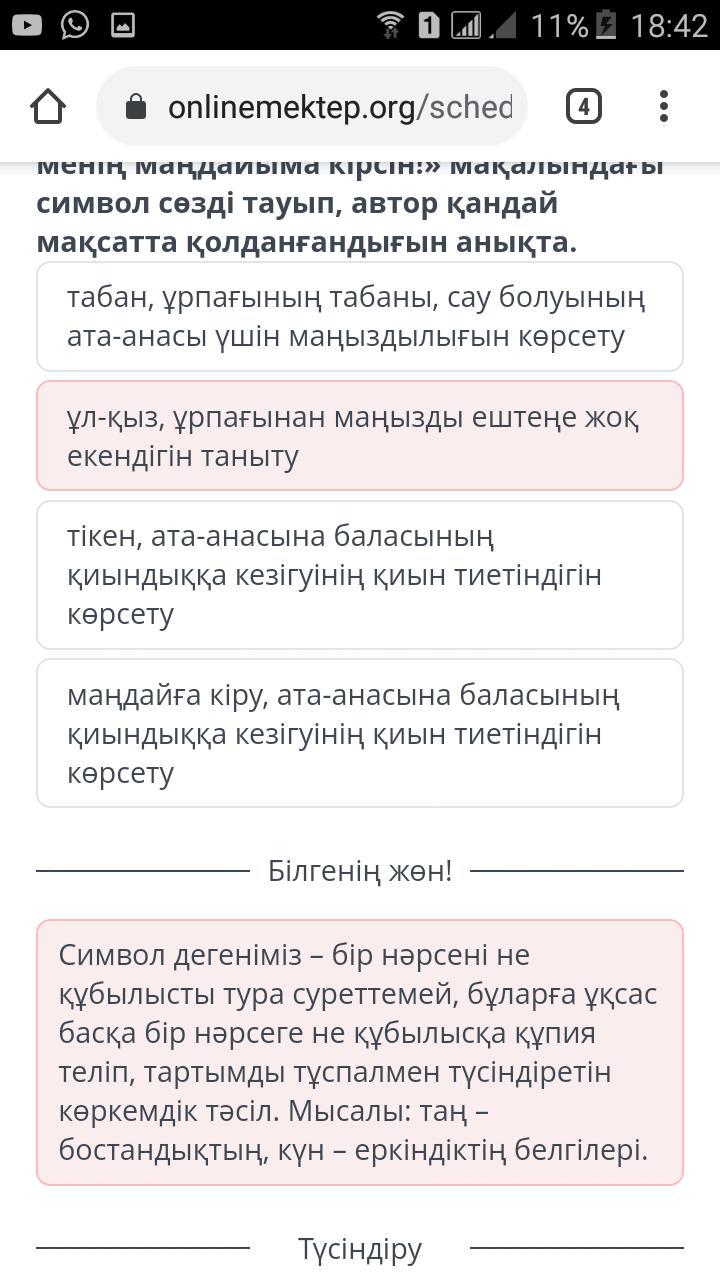Viewport: 720px width, 1280px height.
Task: Open the browser overflow menu
Action: pos(664,106)
